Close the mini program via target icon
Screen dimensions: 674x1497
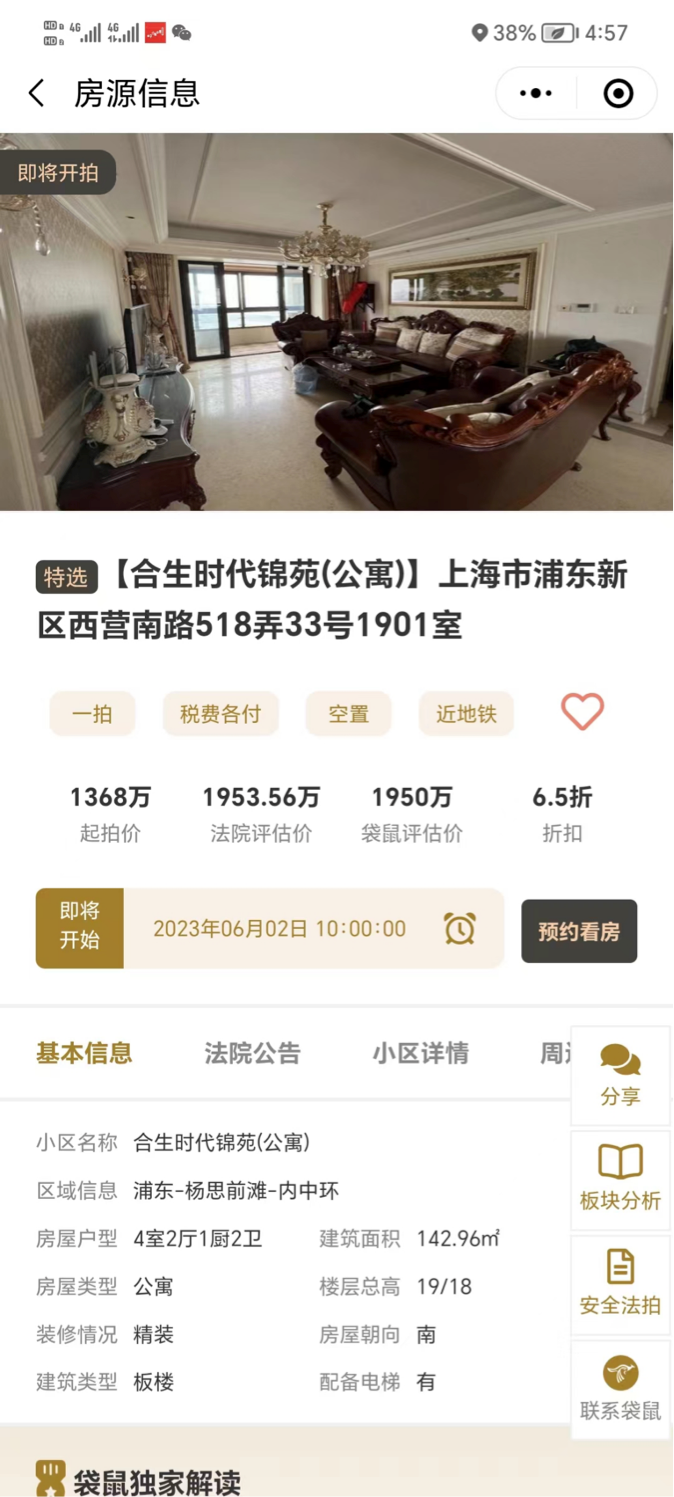618,94
